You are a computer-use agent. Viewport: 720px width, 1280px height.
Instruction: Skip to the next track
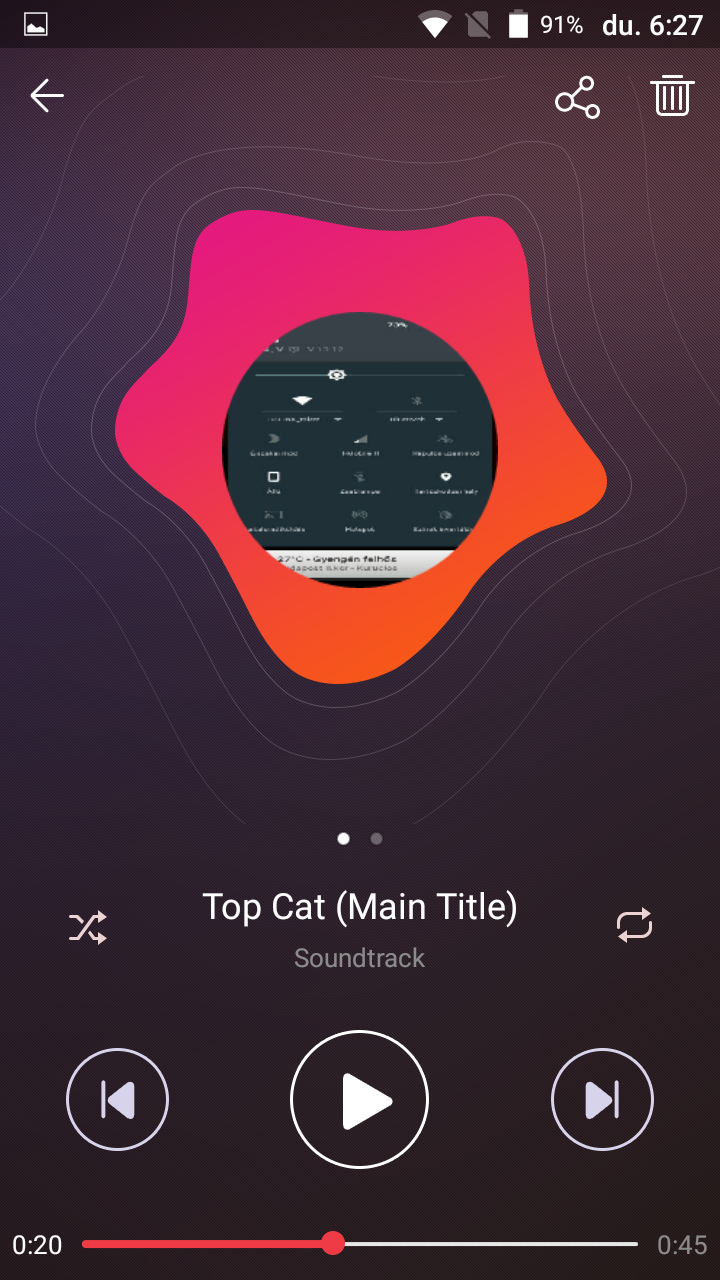click(x=602, y=1100)
